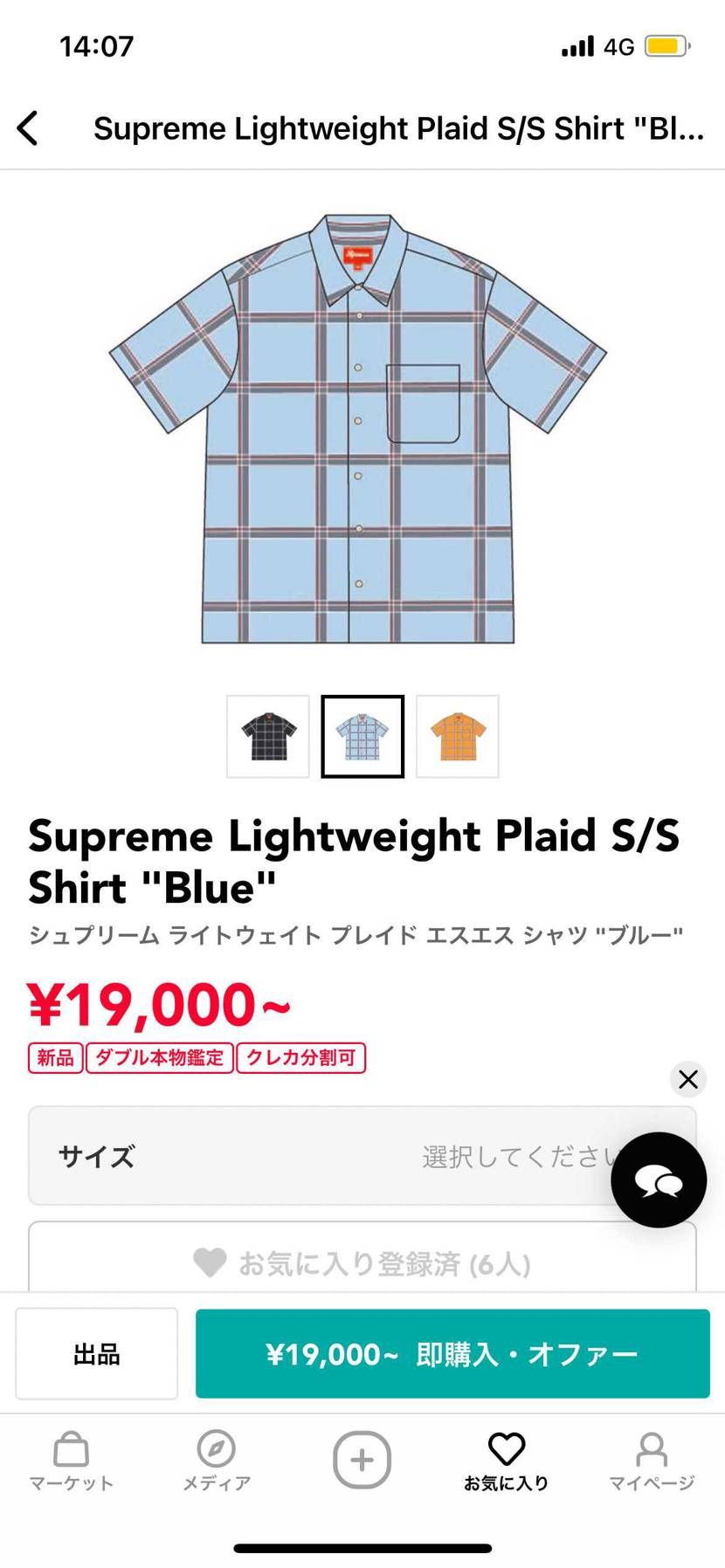Open the chat bubble support icon
The image size is (725, 1568).
(x=658, y=1179)
